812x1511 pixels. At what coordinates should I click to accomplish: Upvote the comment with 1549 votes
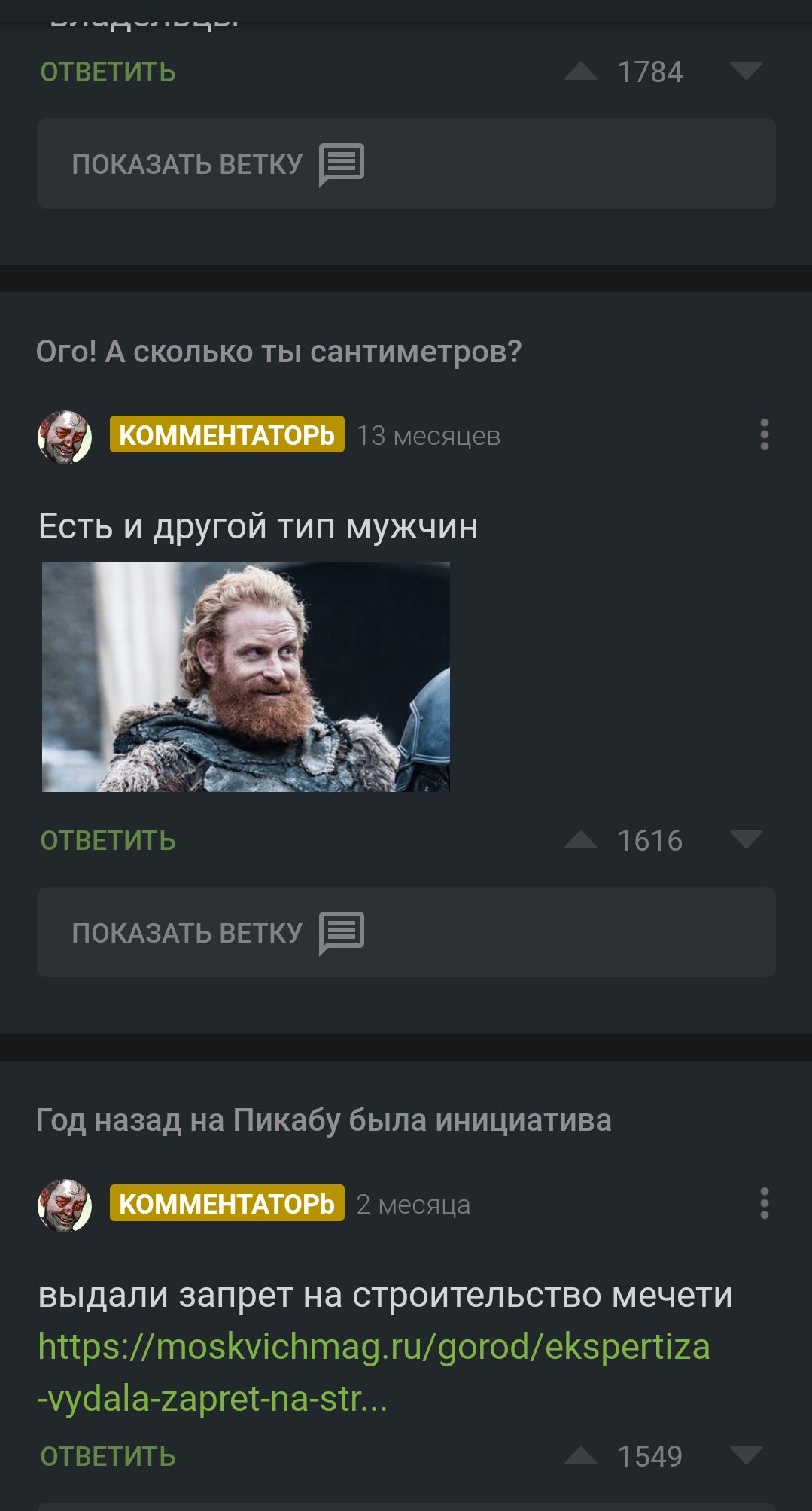(580, 1457)
